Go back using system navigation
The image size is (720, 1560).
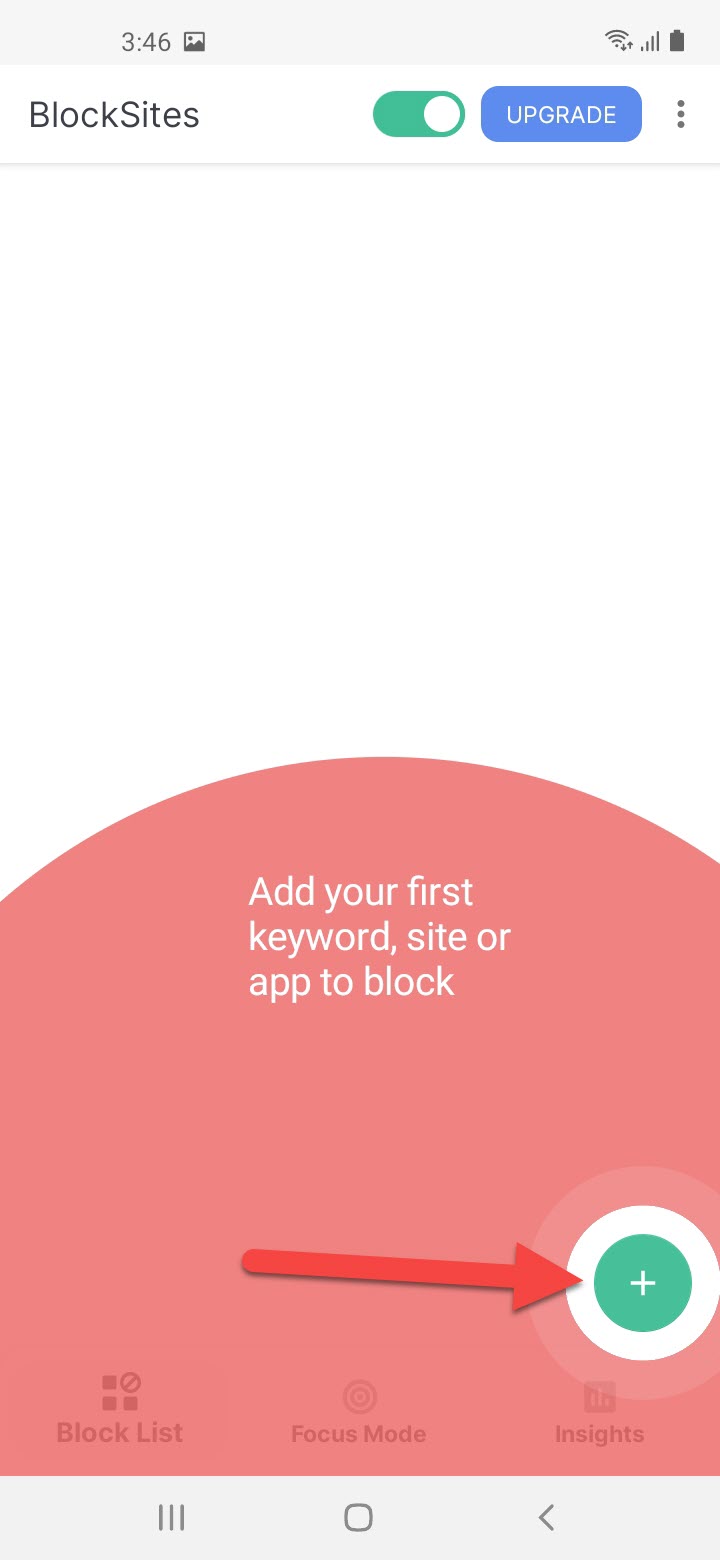point(546,1517)
